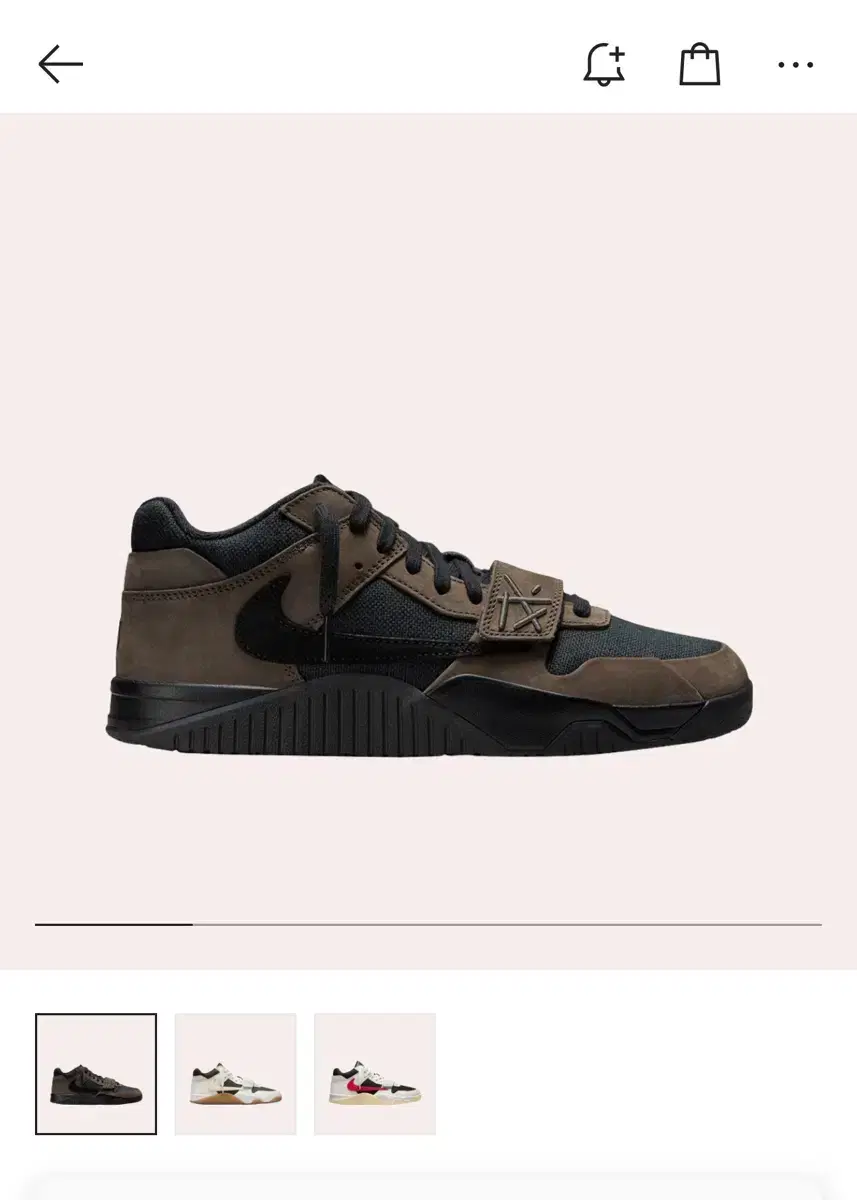The width and height of the screenshot is (857, 1200).
Task: Open the overflow menu to report listing
Action: [795, 64]
